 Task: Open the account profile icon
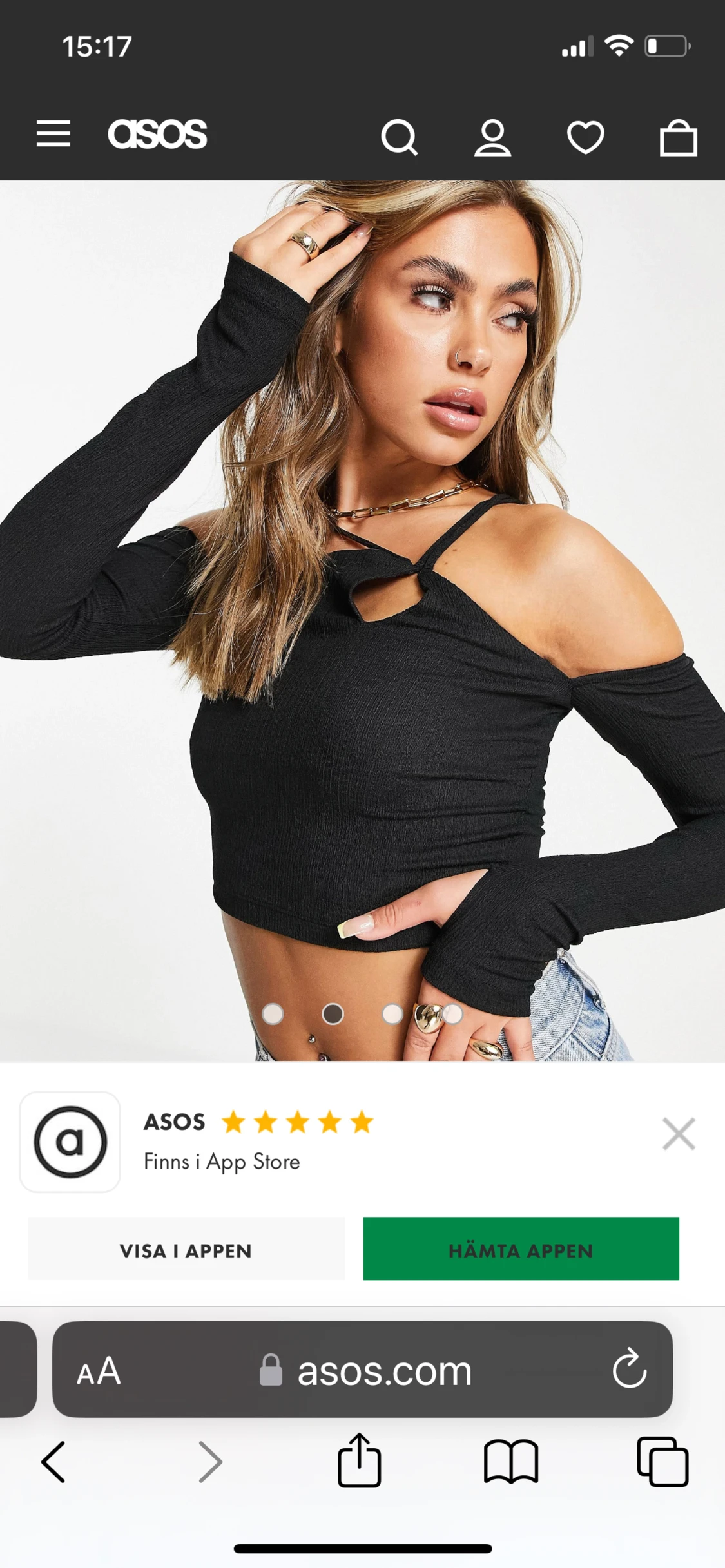tap(493, 137)
